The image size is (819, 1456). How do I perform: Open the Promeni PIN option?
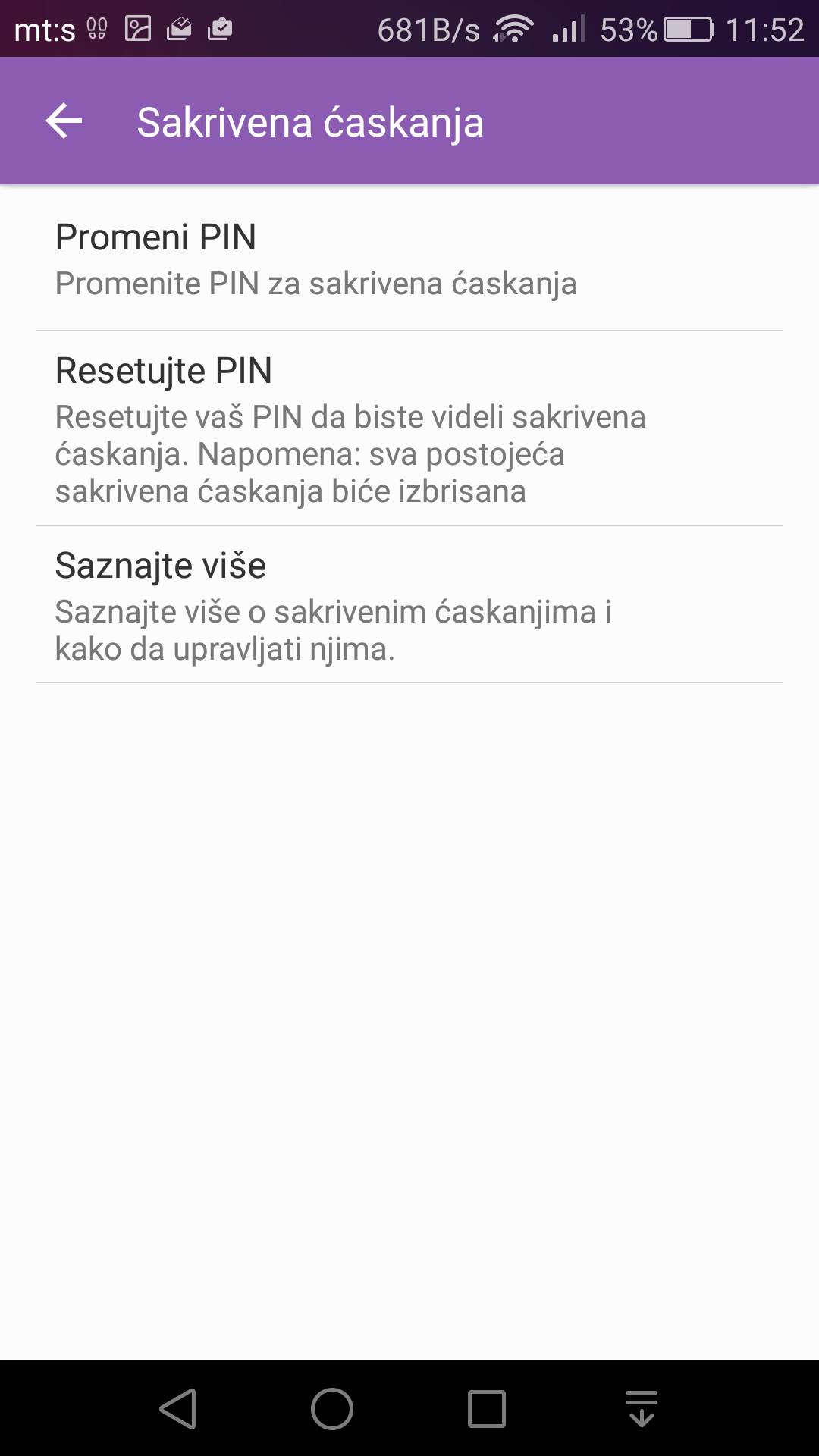click(x=409, y=259)
